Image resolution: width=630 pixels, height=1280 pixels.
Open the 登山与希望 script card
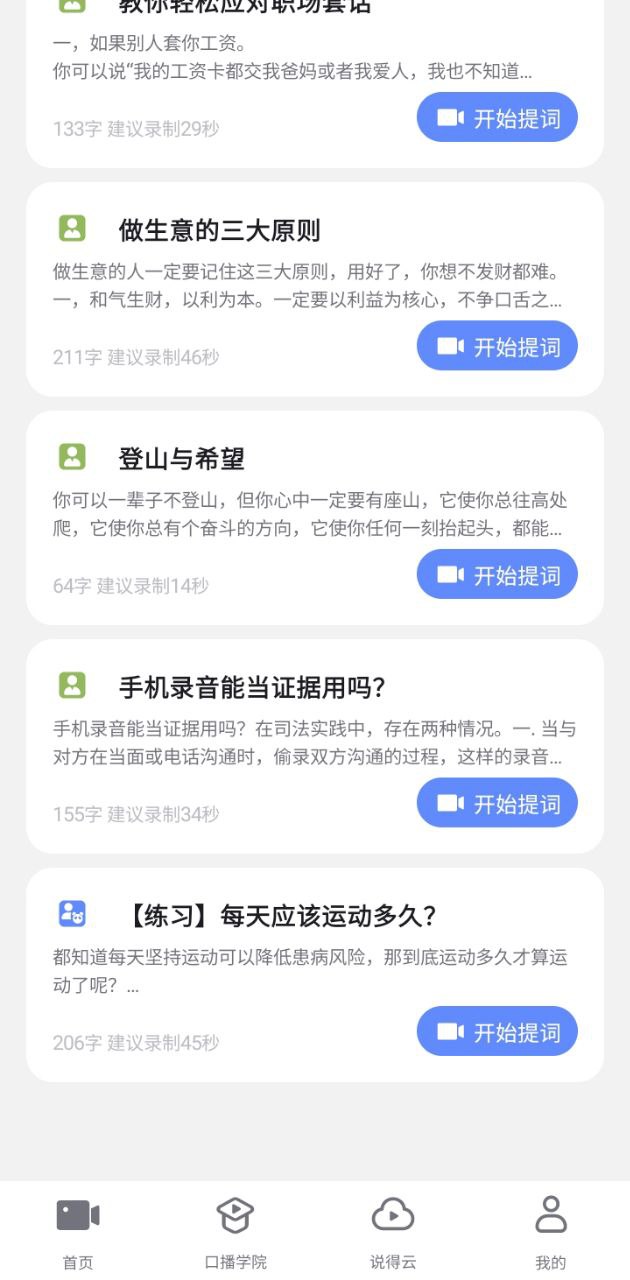(182, 460)
